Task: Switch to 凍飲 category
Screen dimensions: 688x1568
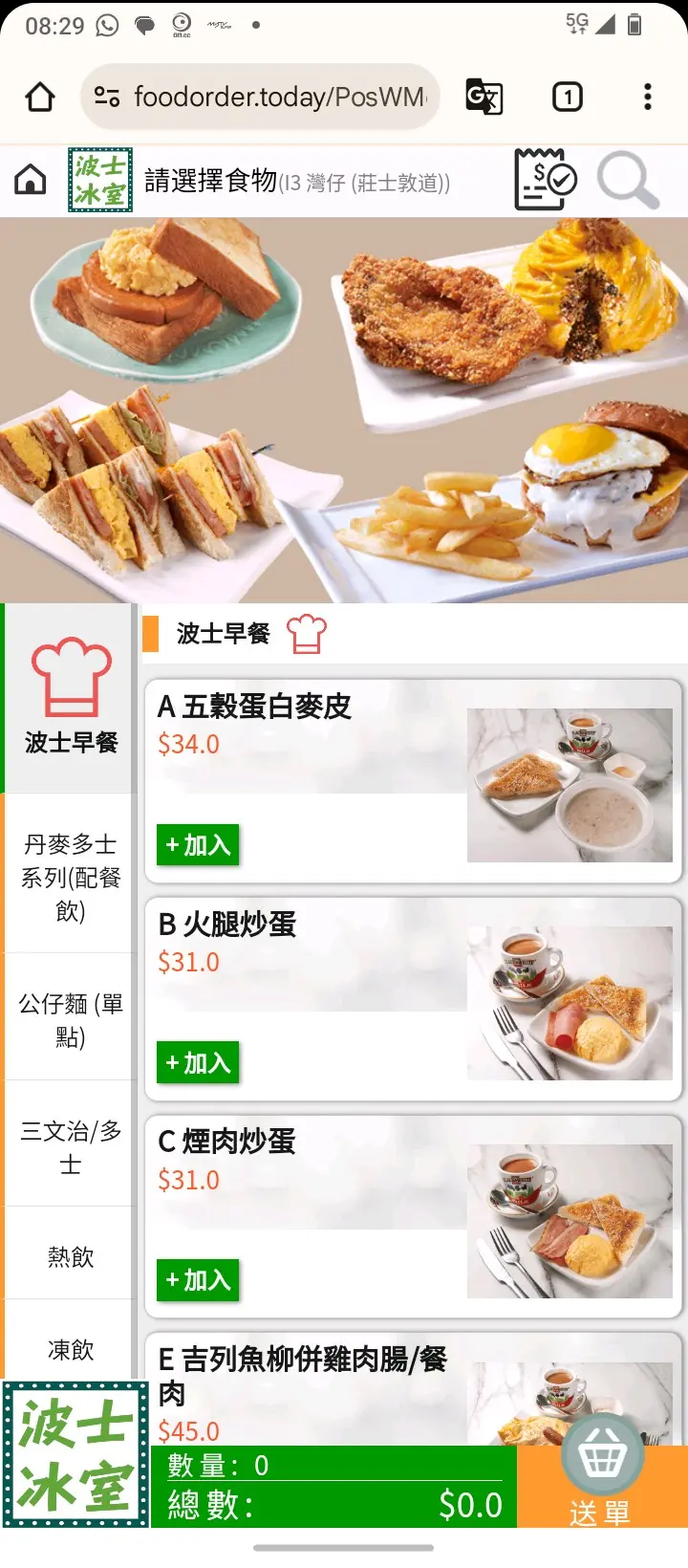Action: pyautogui.click(x=70, y=1348)
